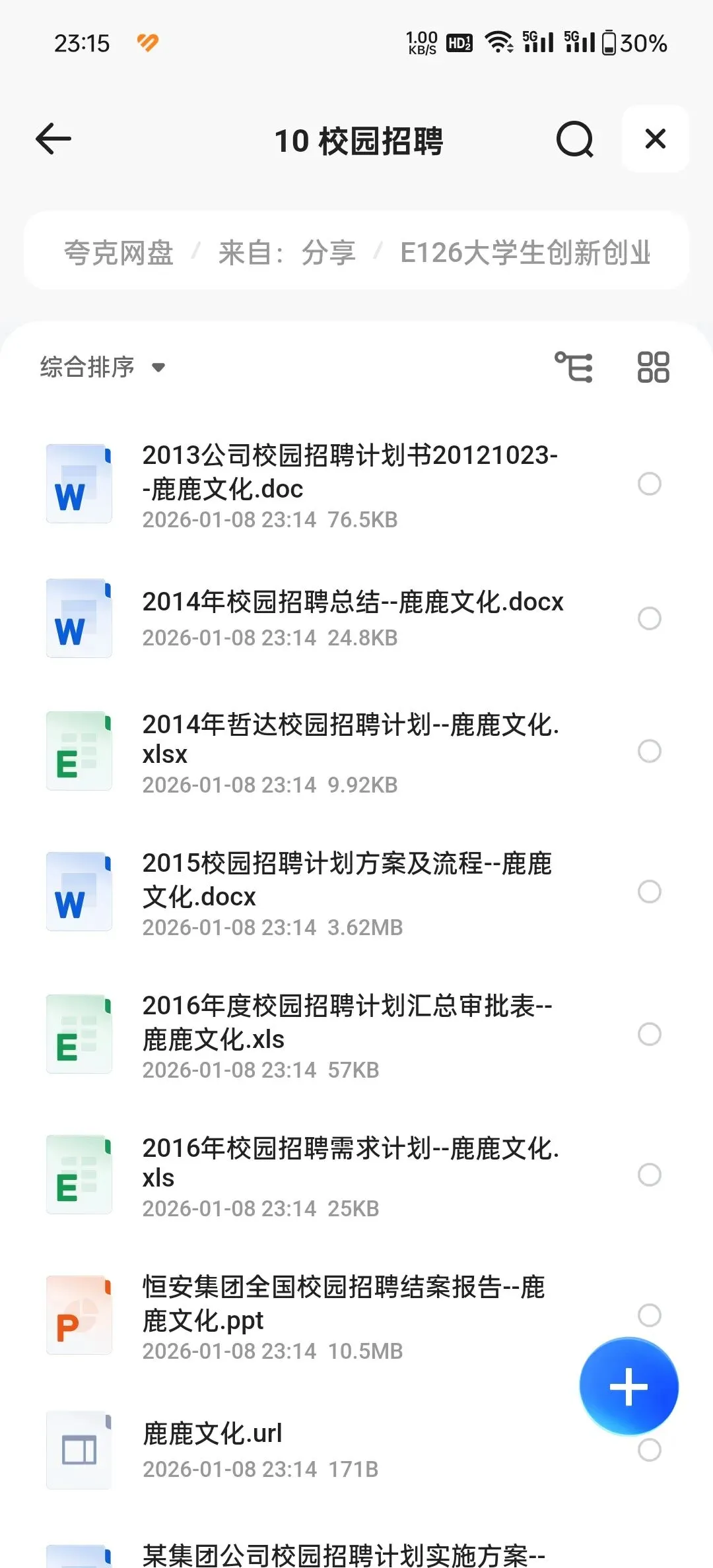Open 某集团公司校园招聘计划实施方案 file
The image size is (713, 1568).
[x=343, y=1555]
